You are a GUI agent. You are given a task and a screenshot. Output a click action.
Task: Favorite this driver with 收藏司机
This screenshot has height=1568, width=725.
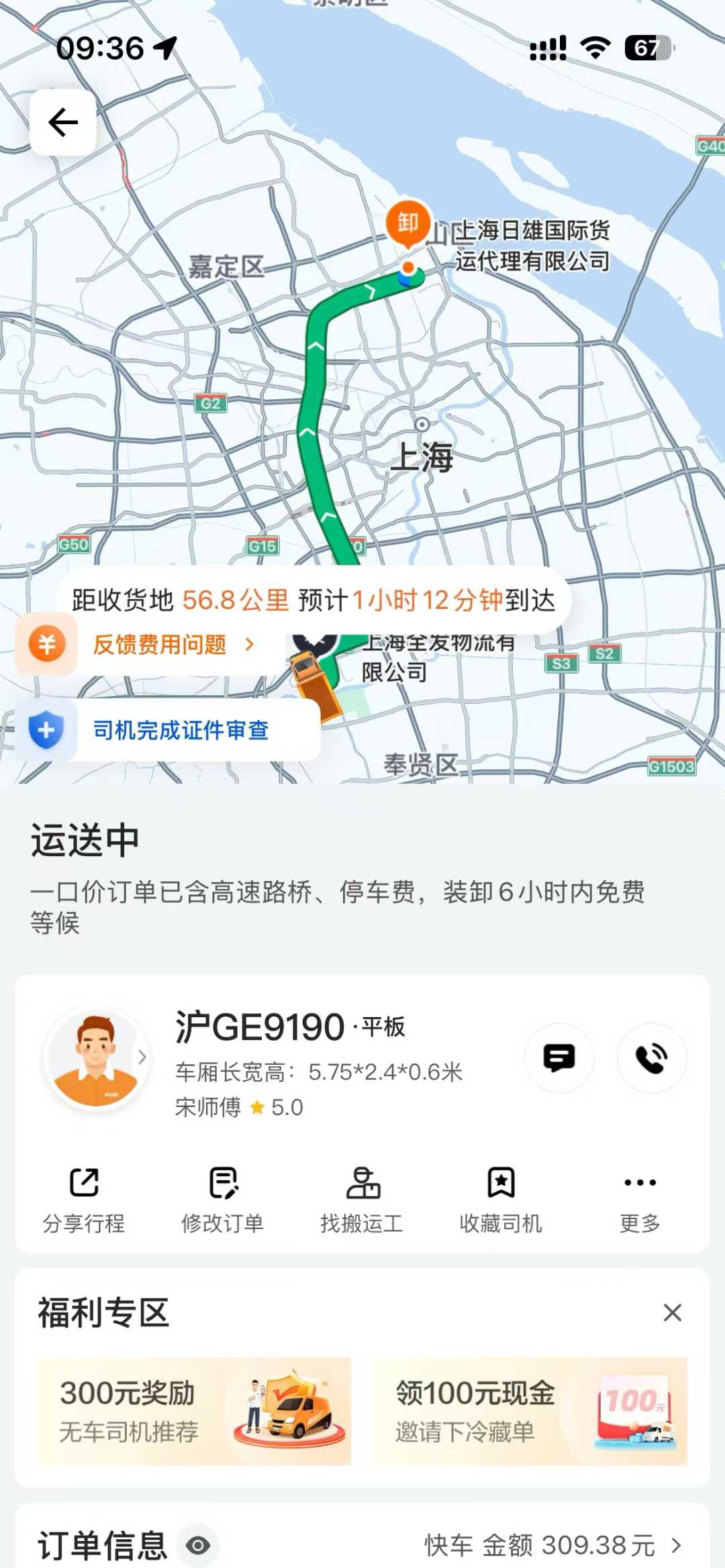point(501,1200)
